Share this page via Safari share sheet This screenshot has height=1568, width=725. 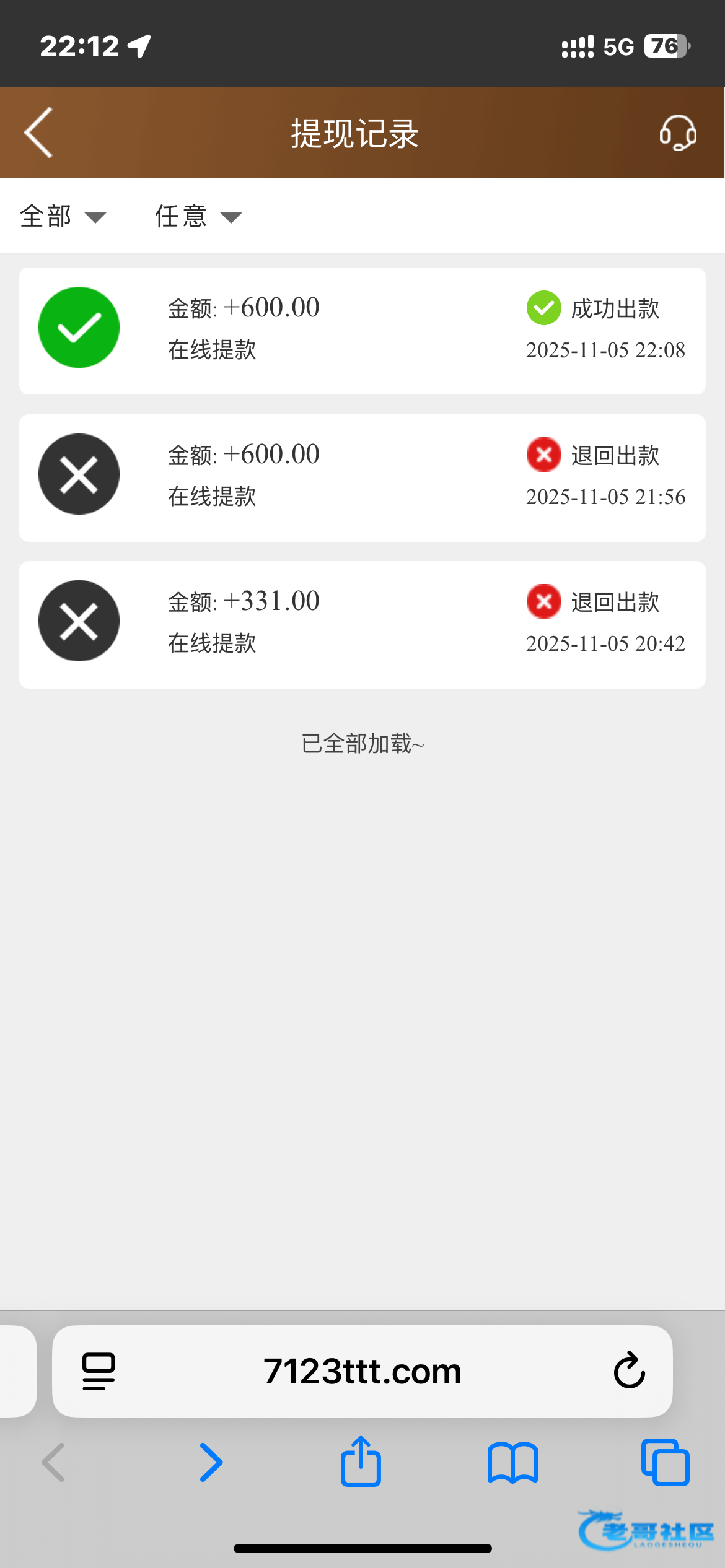[361, 1461]
